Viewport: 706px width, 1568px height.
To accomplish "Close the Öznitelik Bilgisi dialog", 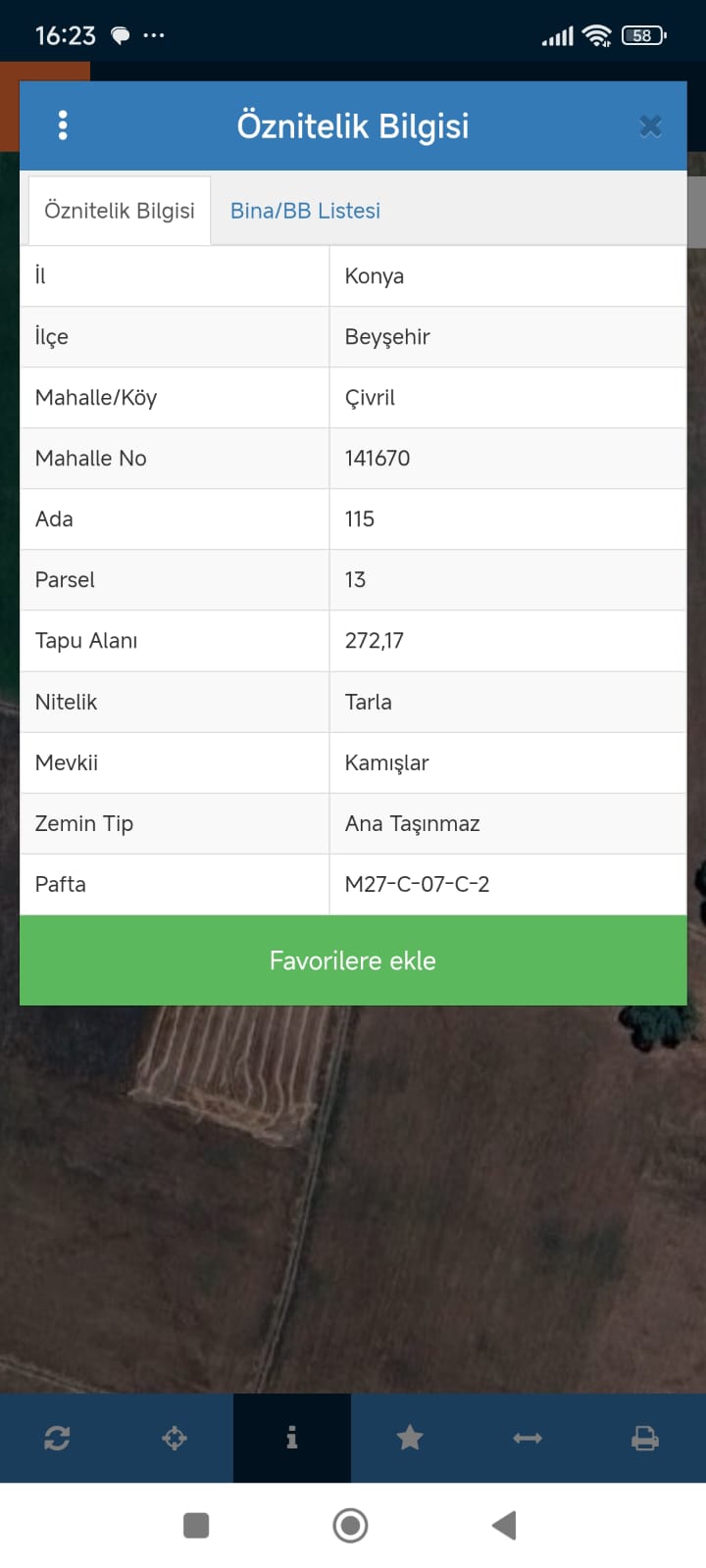I will [x=650, y=126].
